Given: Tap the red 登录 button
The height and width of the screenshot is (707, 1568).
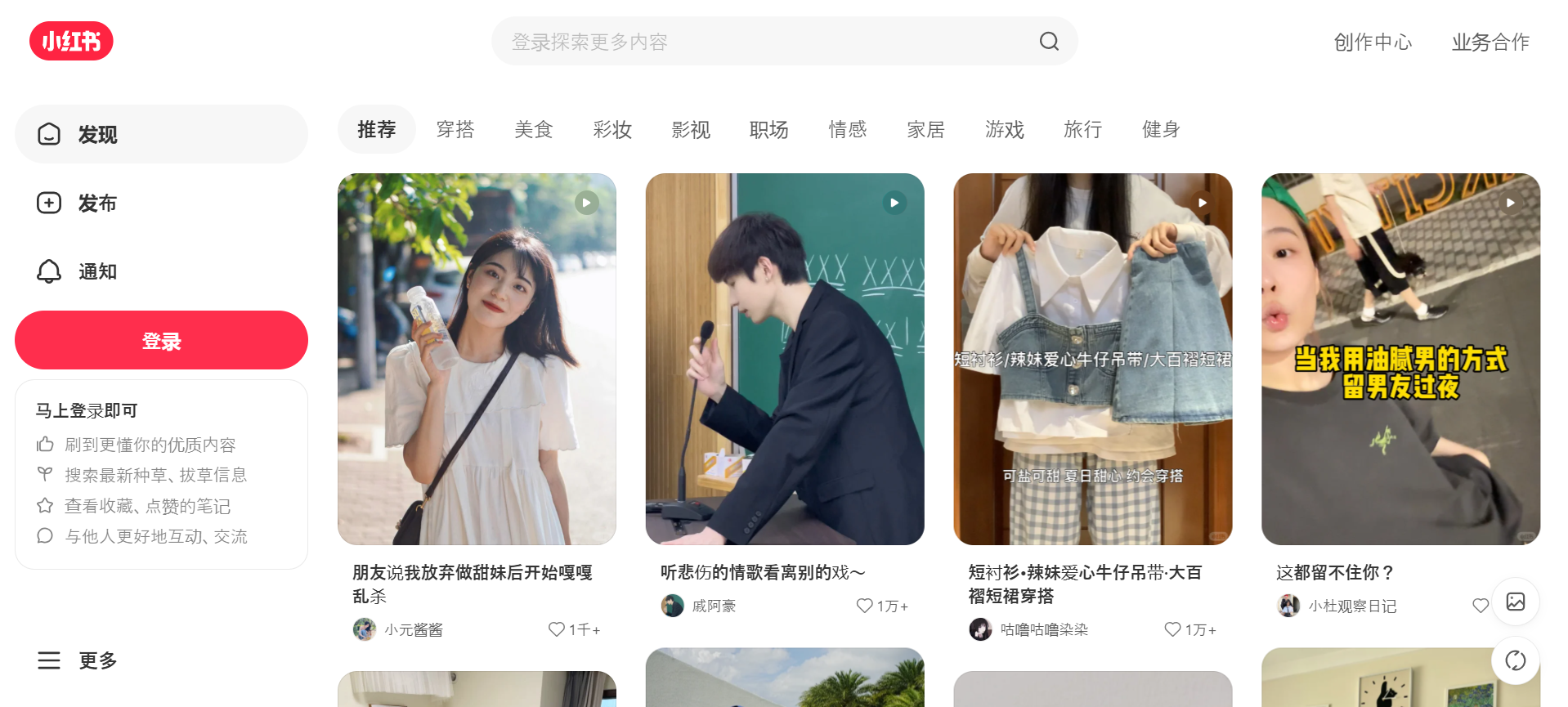Looking at the screenshot, I should (x=161, y=340).
